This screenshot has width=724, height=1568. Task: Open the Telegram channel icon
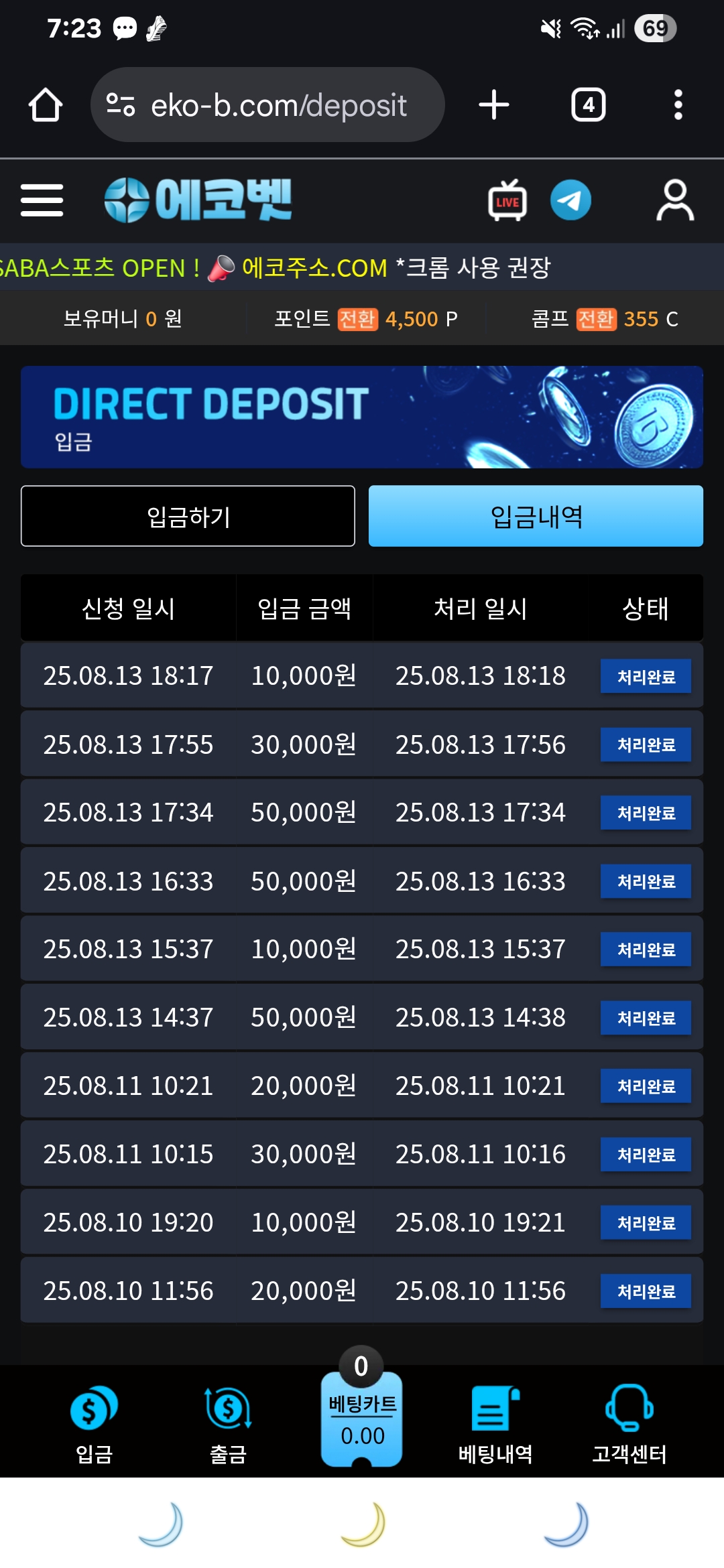570,200
